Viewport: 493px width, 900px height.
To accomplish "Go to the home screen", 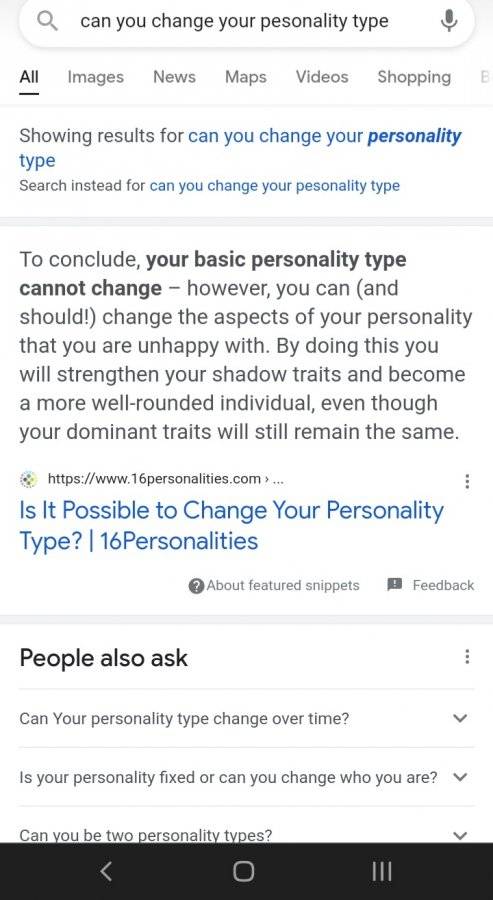I will pos(243,871).
